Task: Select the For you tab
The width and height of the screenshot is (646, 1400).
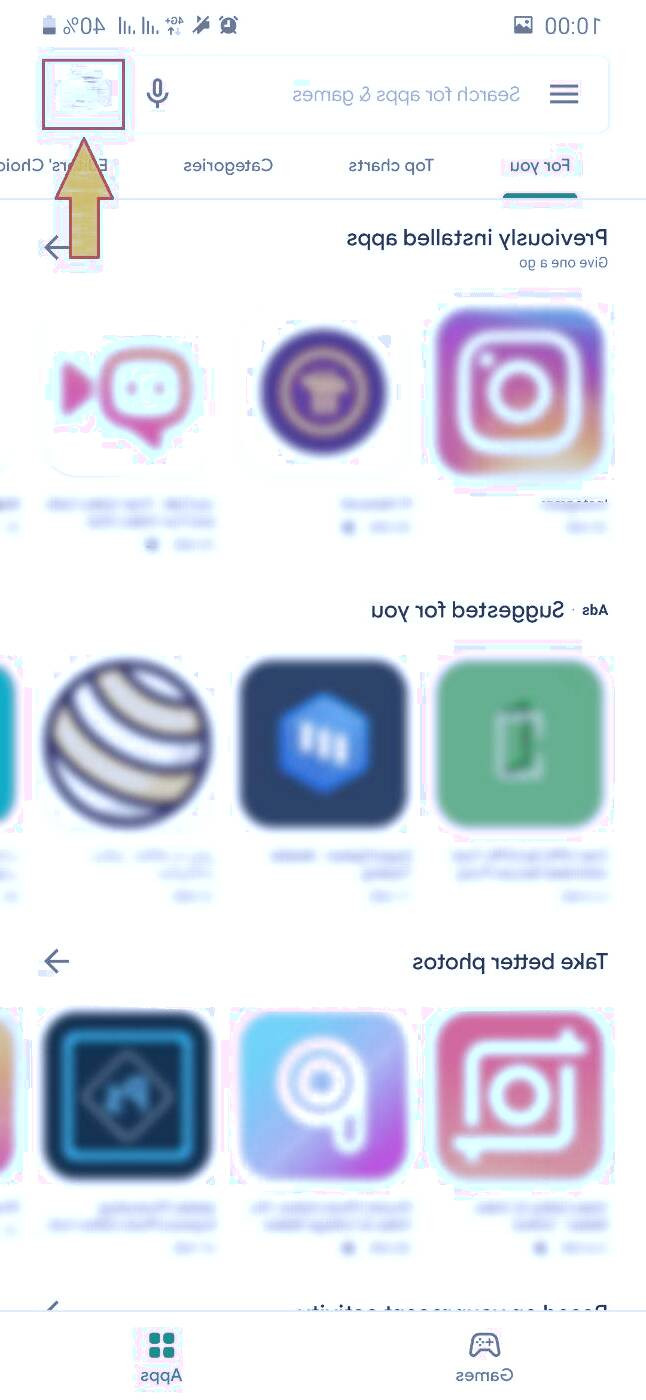Action: (x=541, y=165)
